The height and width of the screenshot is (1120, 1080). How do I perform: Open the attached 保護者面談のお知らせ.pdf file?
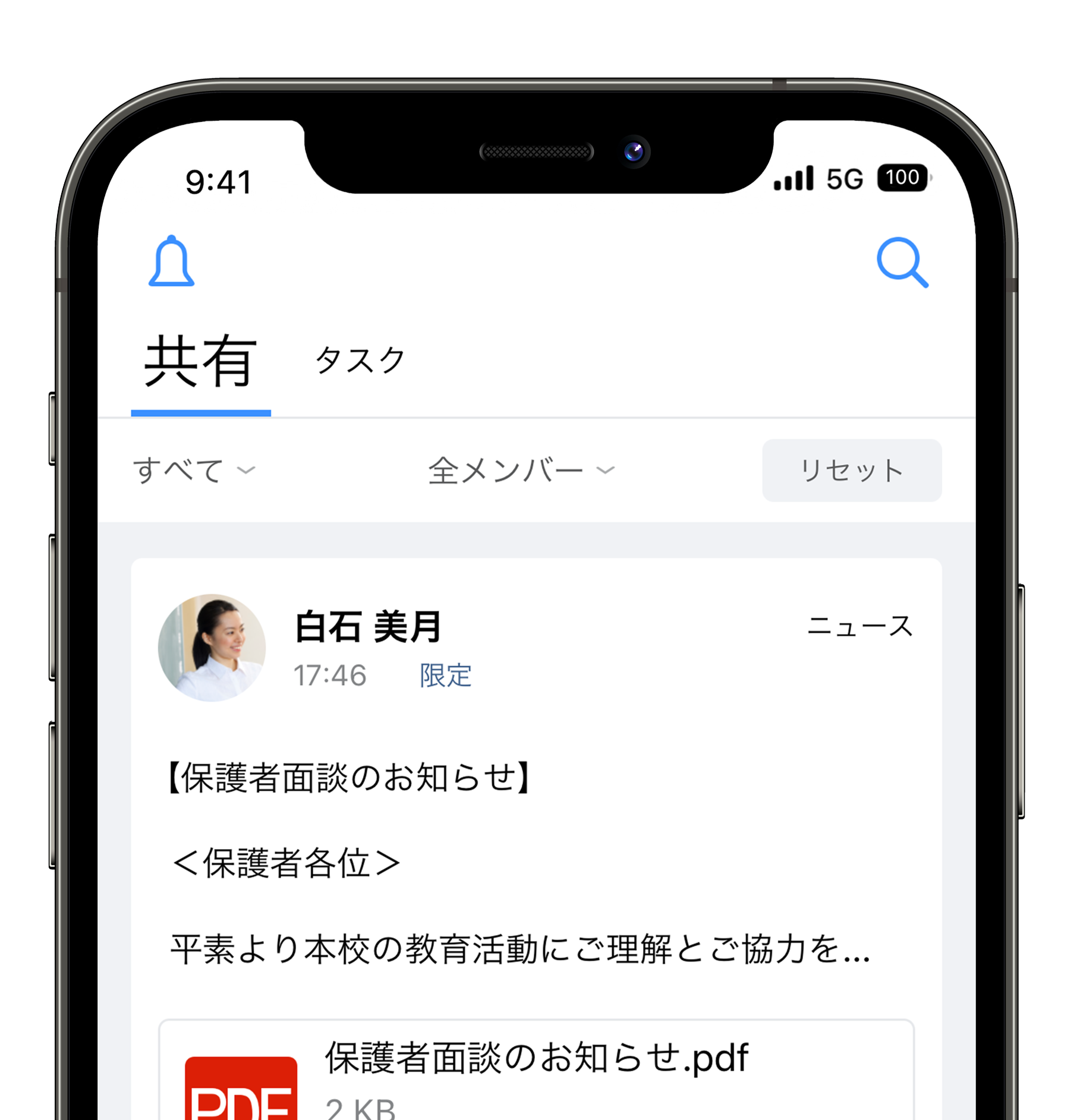point(535,1069)
